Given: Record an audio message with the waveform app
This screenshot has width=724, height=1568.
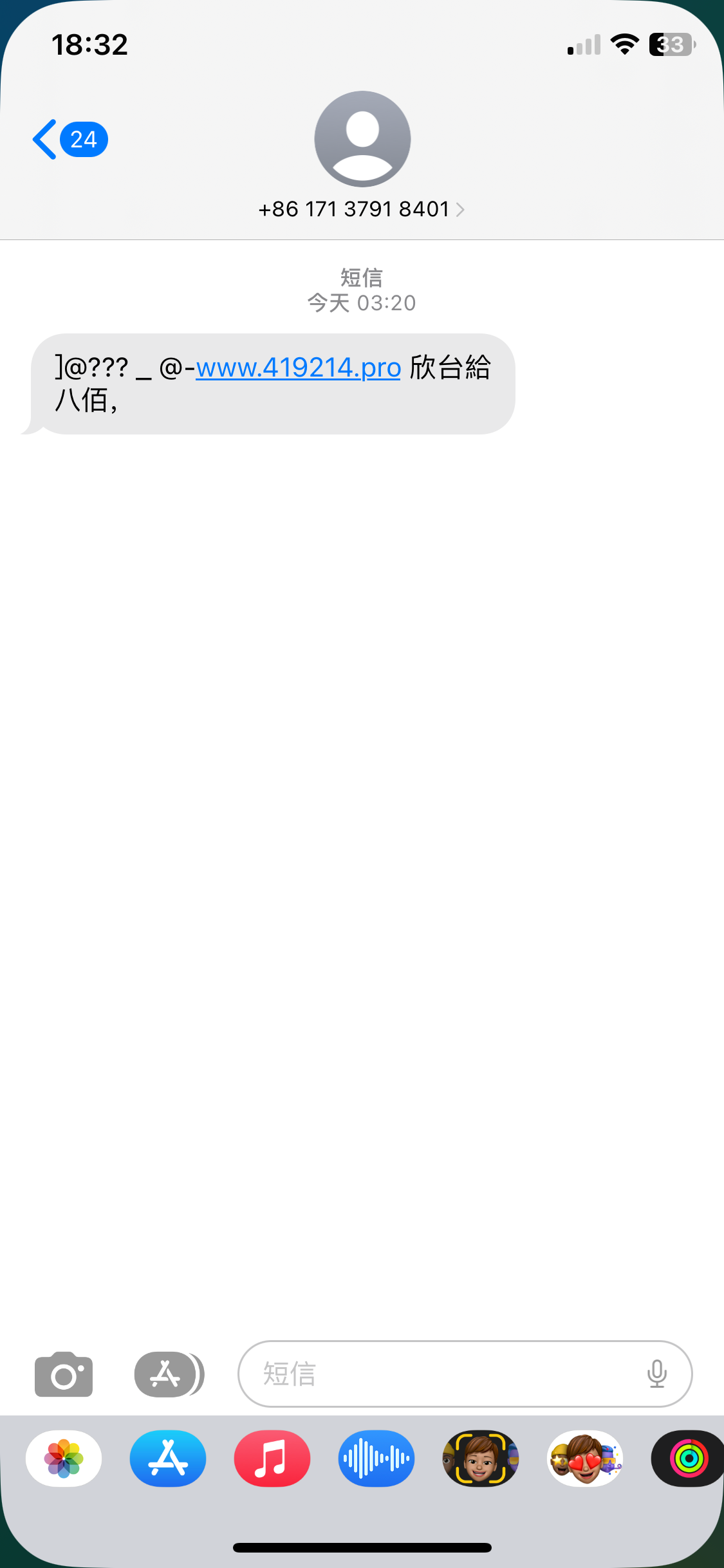Looking at the screenshot, I should 376,1459.
